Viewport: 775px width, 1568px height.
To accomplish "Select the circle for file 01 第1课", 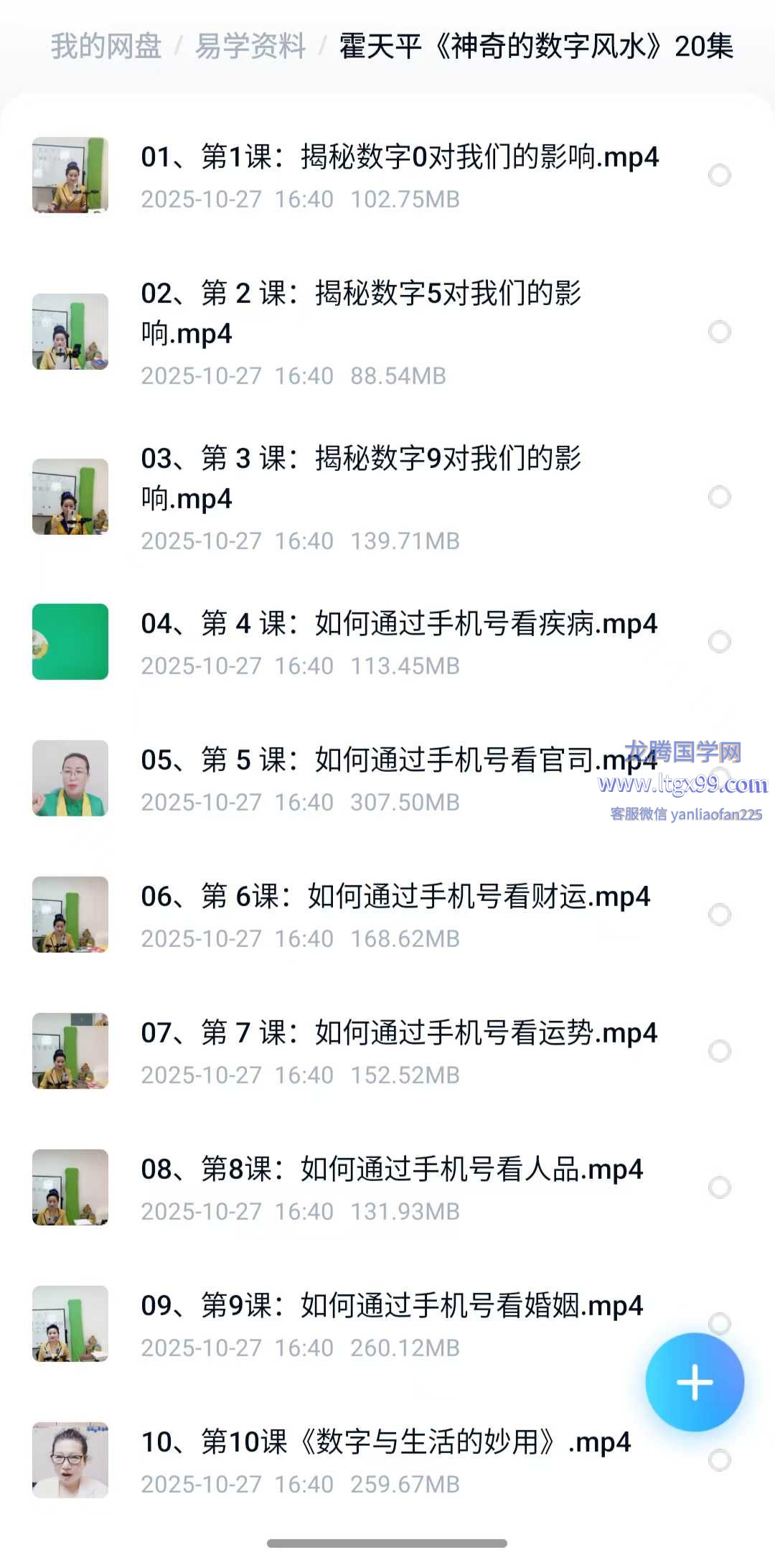I will click(x=719, y=175).
